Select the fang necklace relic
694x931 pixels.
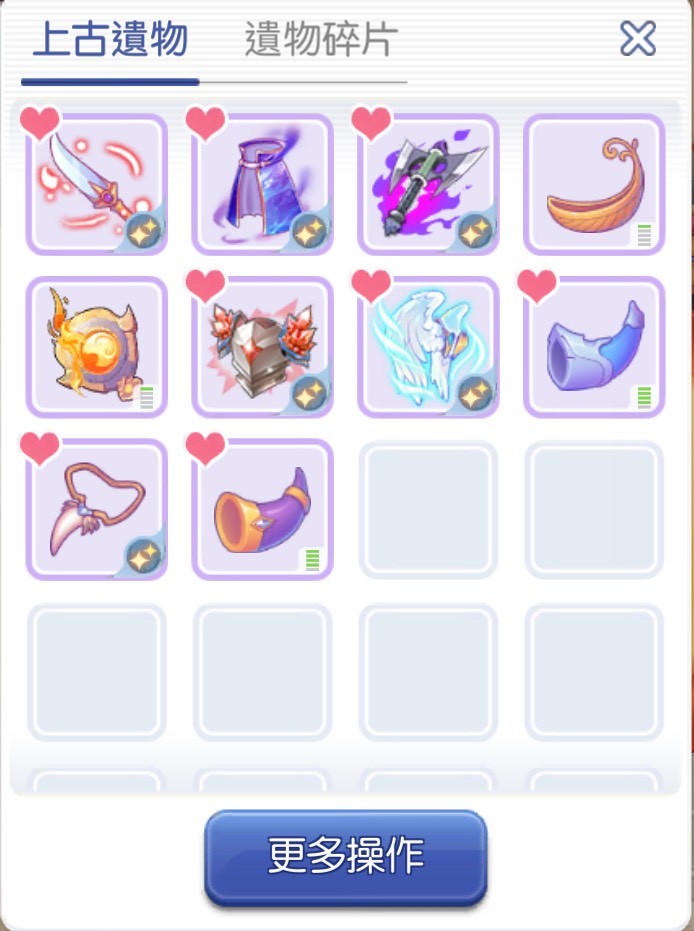tap(96, 510)
